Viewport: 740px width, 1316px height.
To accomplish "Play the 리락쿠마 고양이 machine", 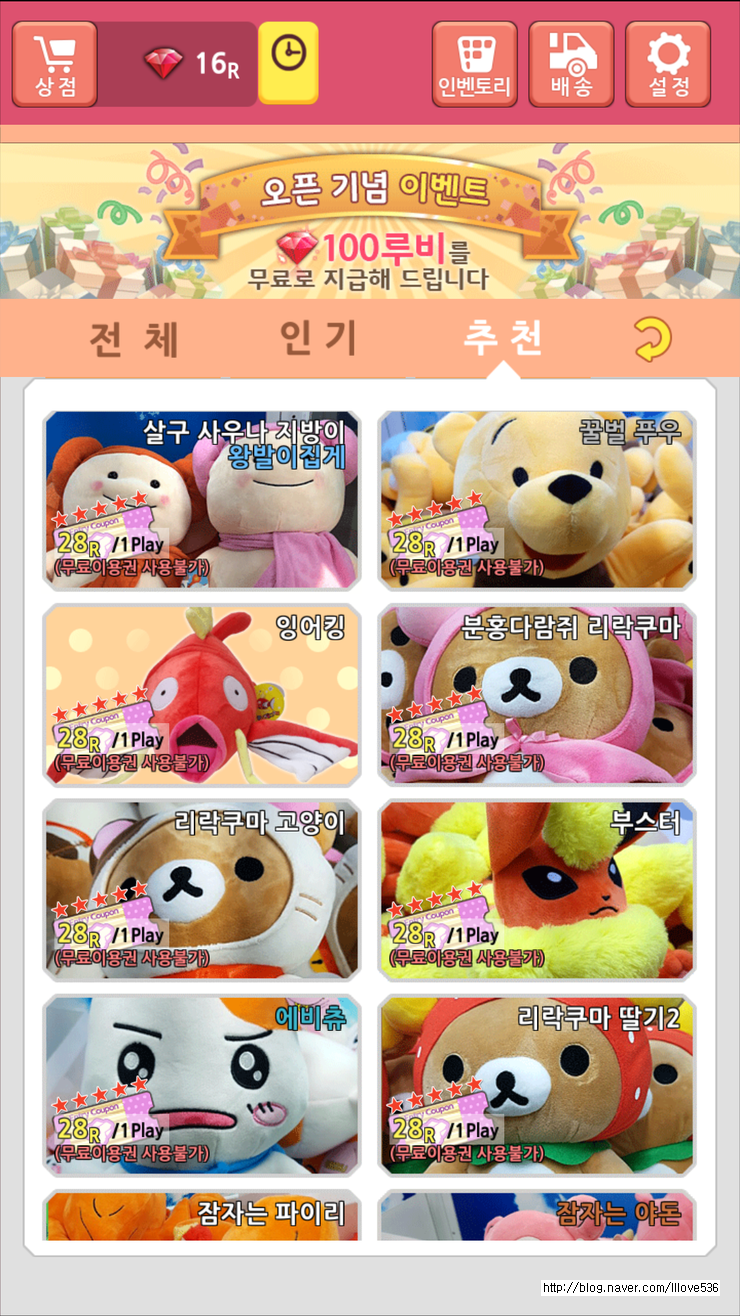I will point(201,890).
